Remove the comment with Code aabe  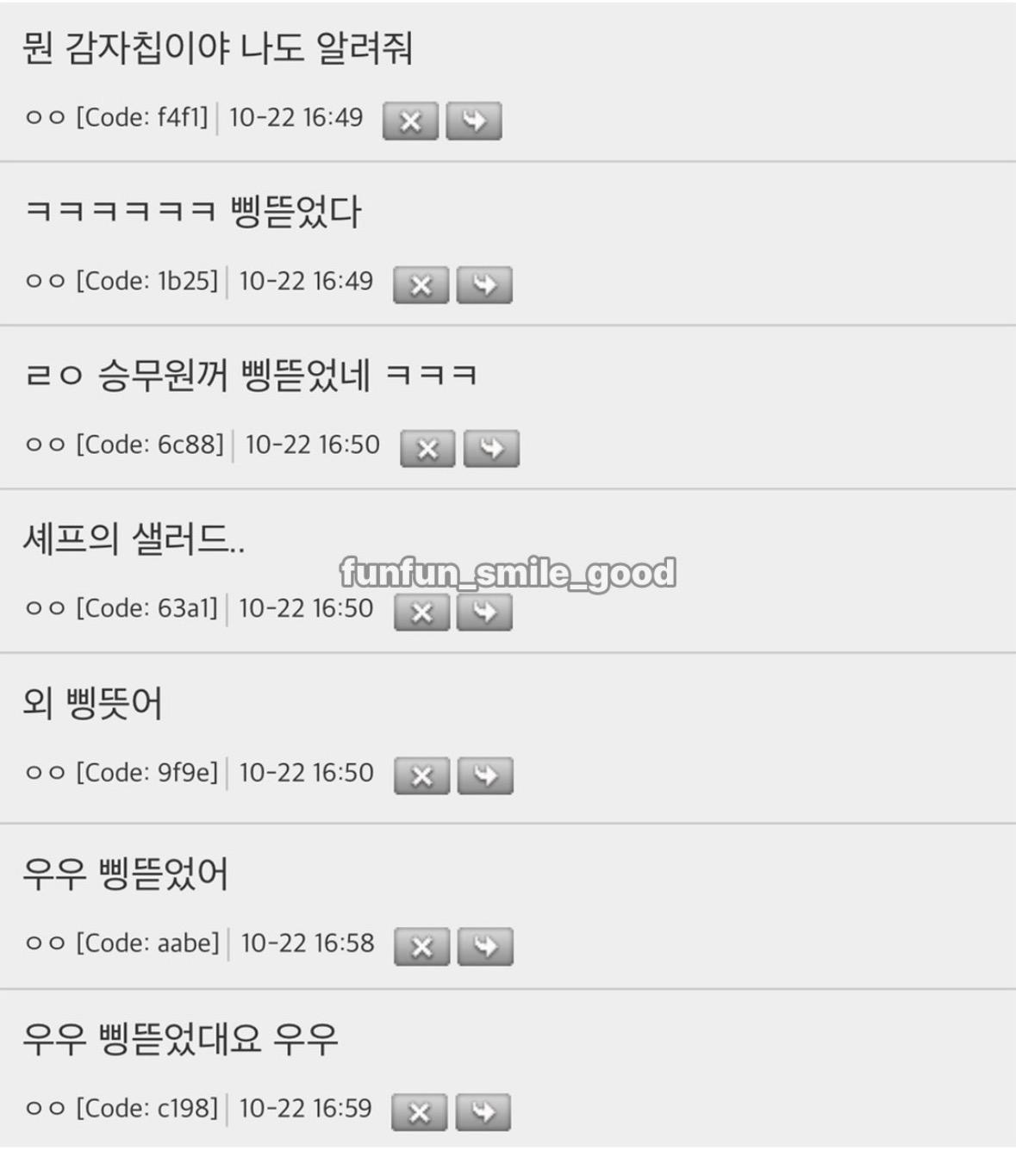pos(421,947)
